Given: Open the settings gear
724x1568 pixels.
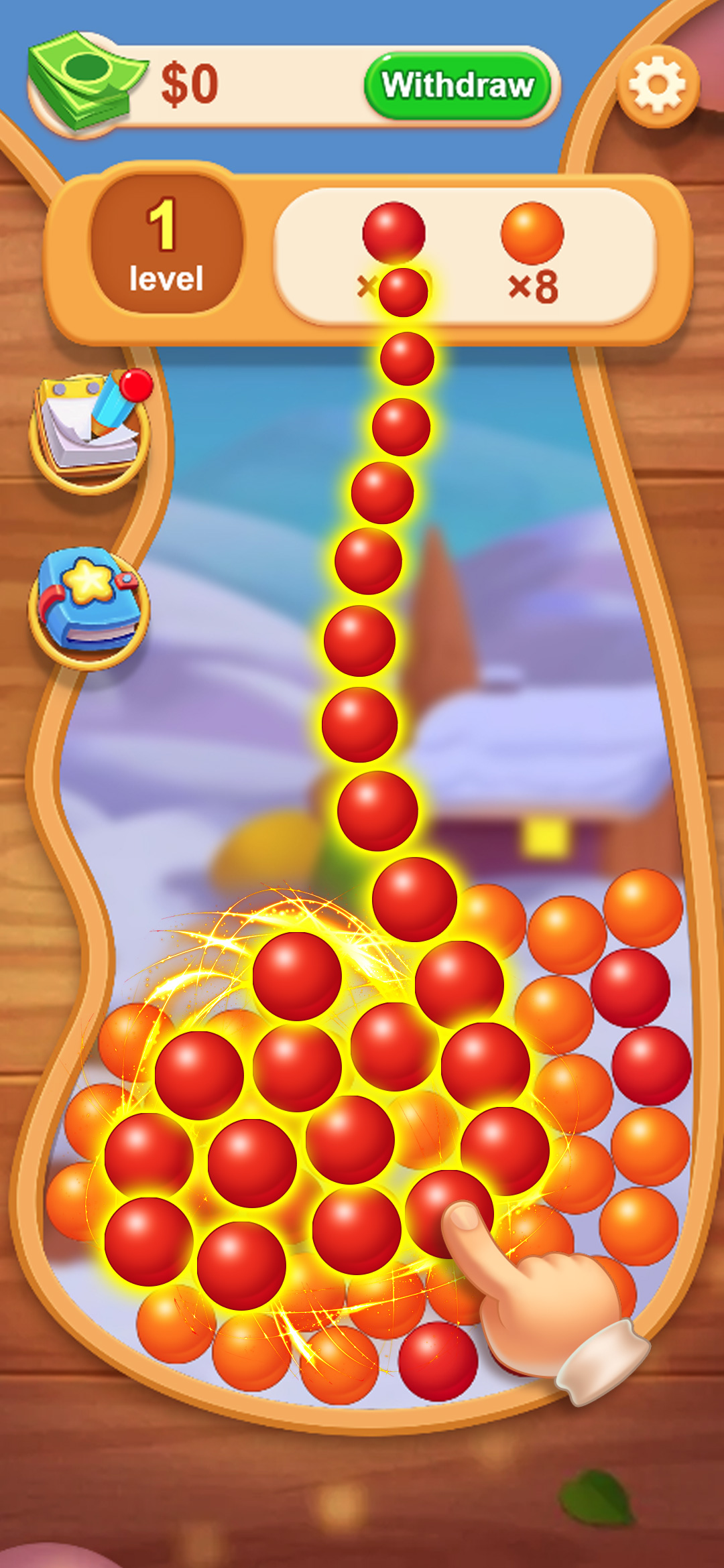Looking at the screenshot, I should pos(658,86).
